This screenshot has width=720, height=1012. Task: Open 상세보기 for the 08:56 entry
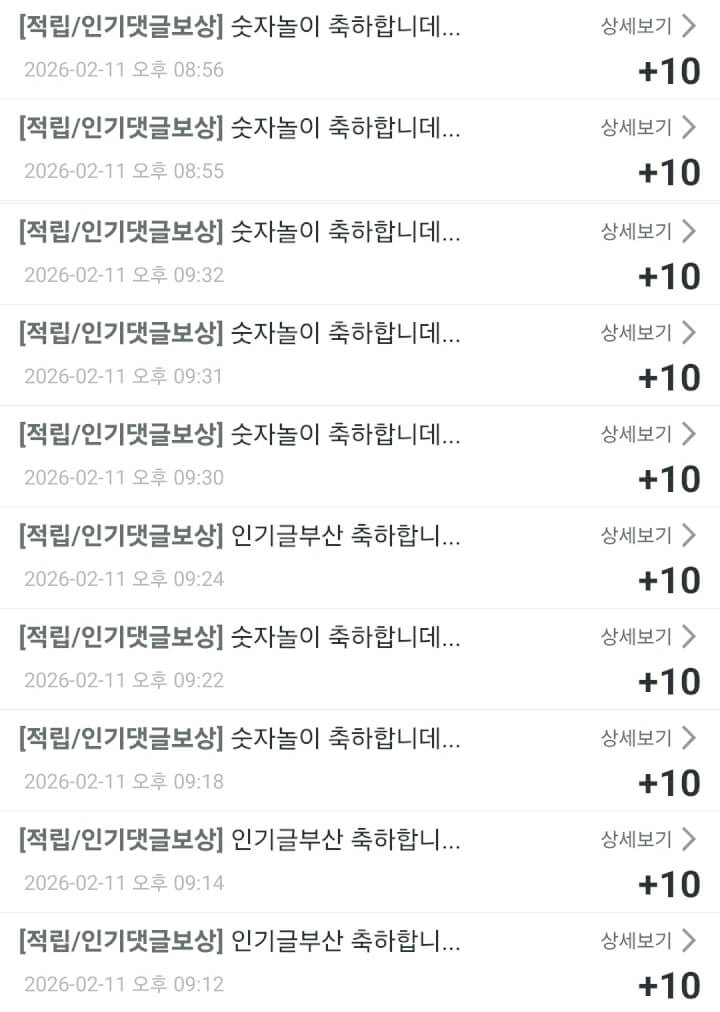coord(647,27)
